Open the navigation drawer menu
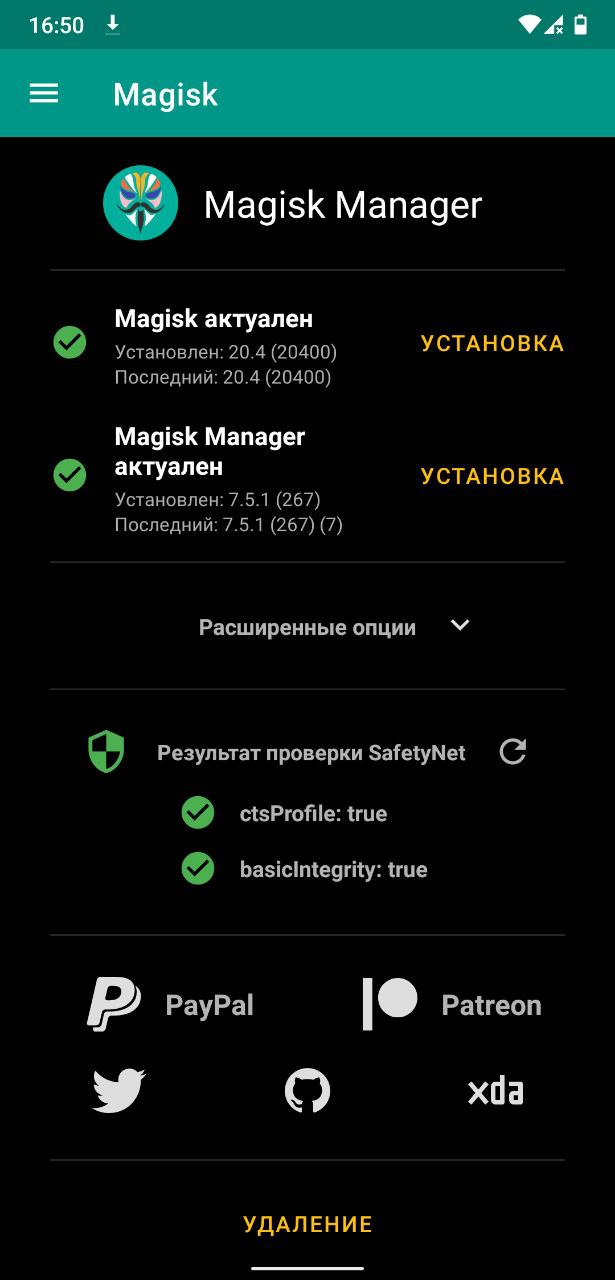The image size is (615, 1280). [44, 94]
